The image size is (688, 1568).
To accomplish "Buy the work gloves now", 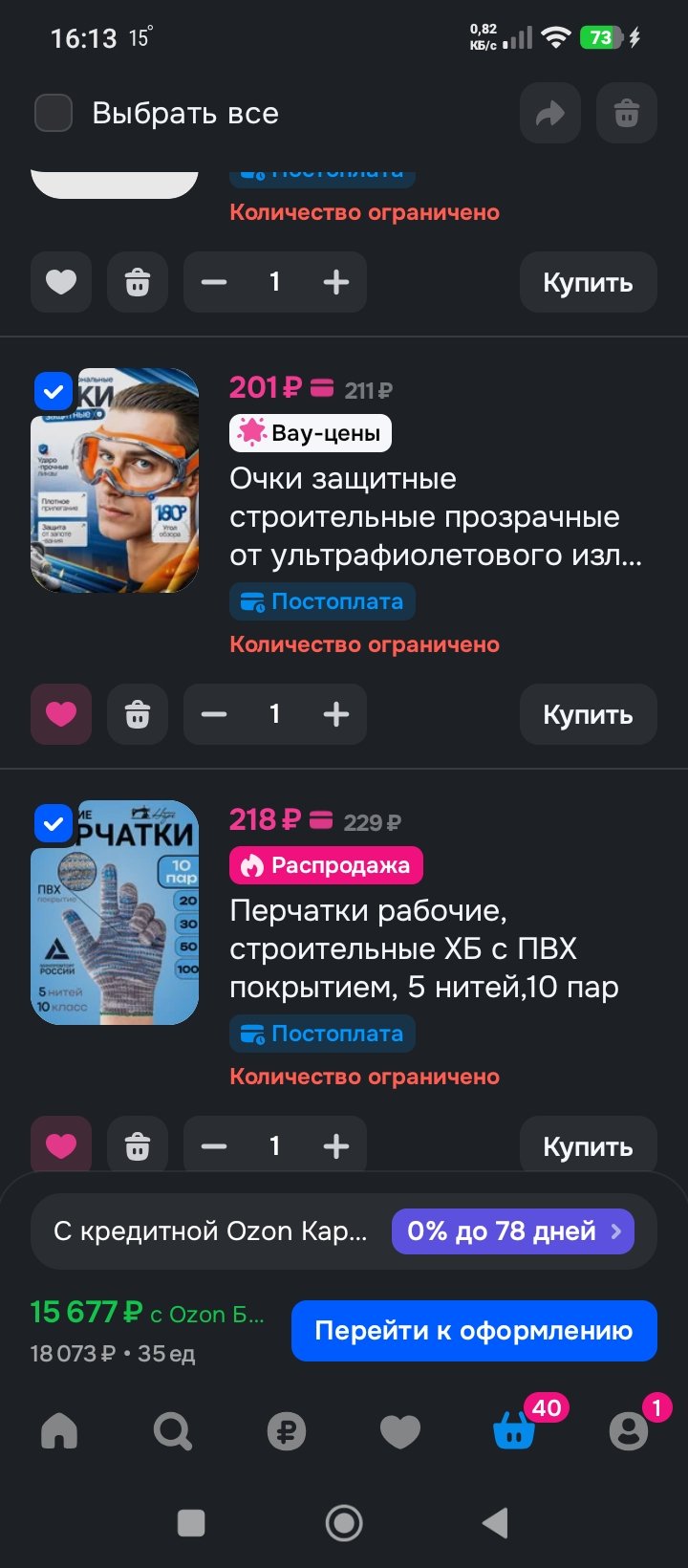I will point(588,1145).
